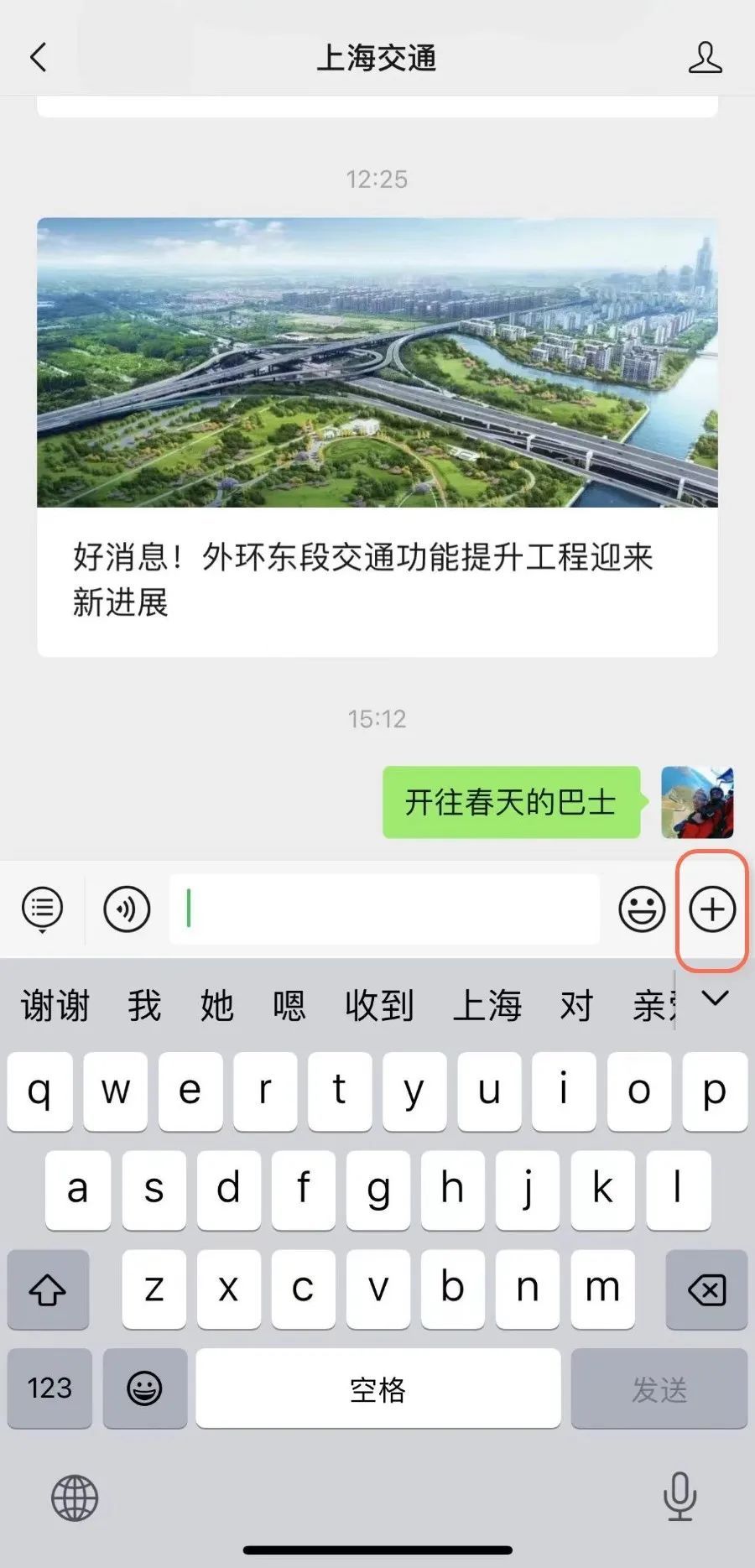Switch keyboard to 123 numbers

49,1388
